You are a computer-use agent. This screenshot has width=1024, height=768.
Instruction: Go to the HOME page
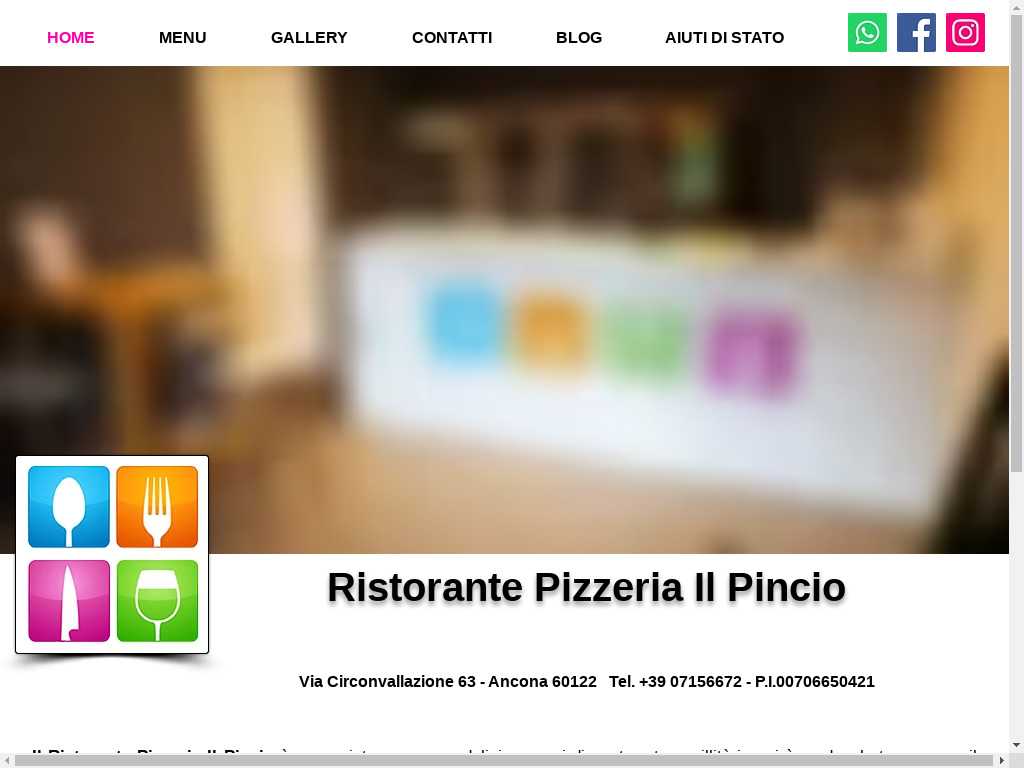[70, 37]
